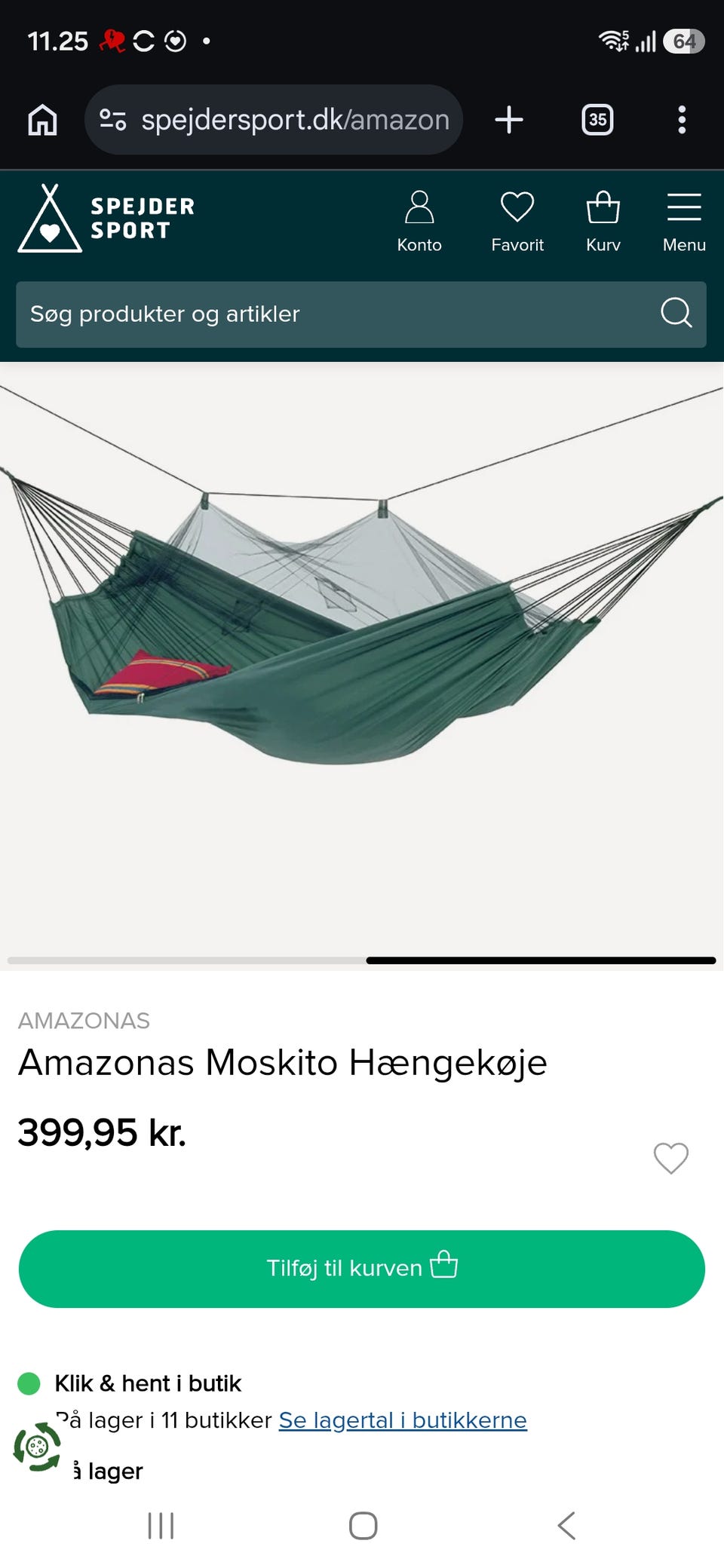Open the browser home page
Image resolution: width=724 pixels, height=1568 pixels.
click(x=42, y=120)
